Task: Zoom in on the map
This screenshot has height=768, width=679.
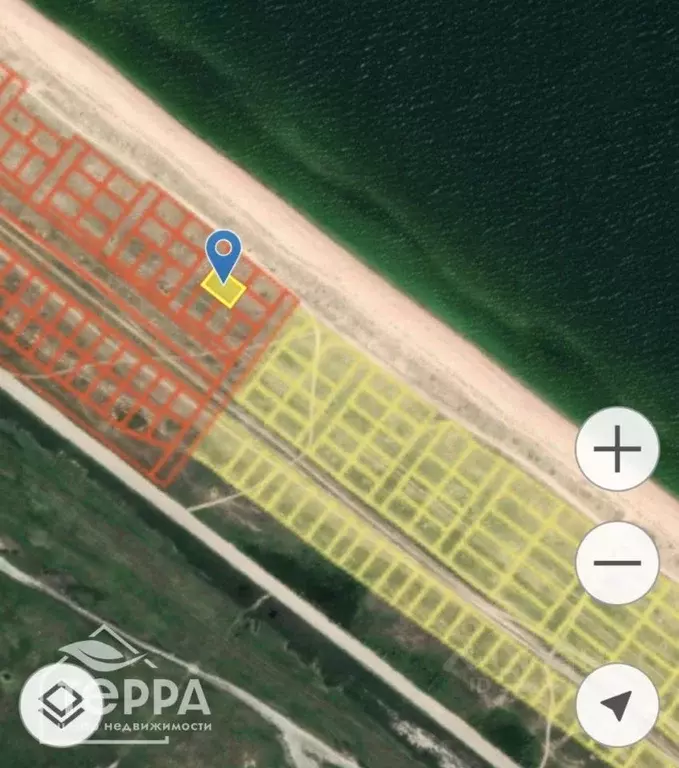Action: (x=617, y=449)
